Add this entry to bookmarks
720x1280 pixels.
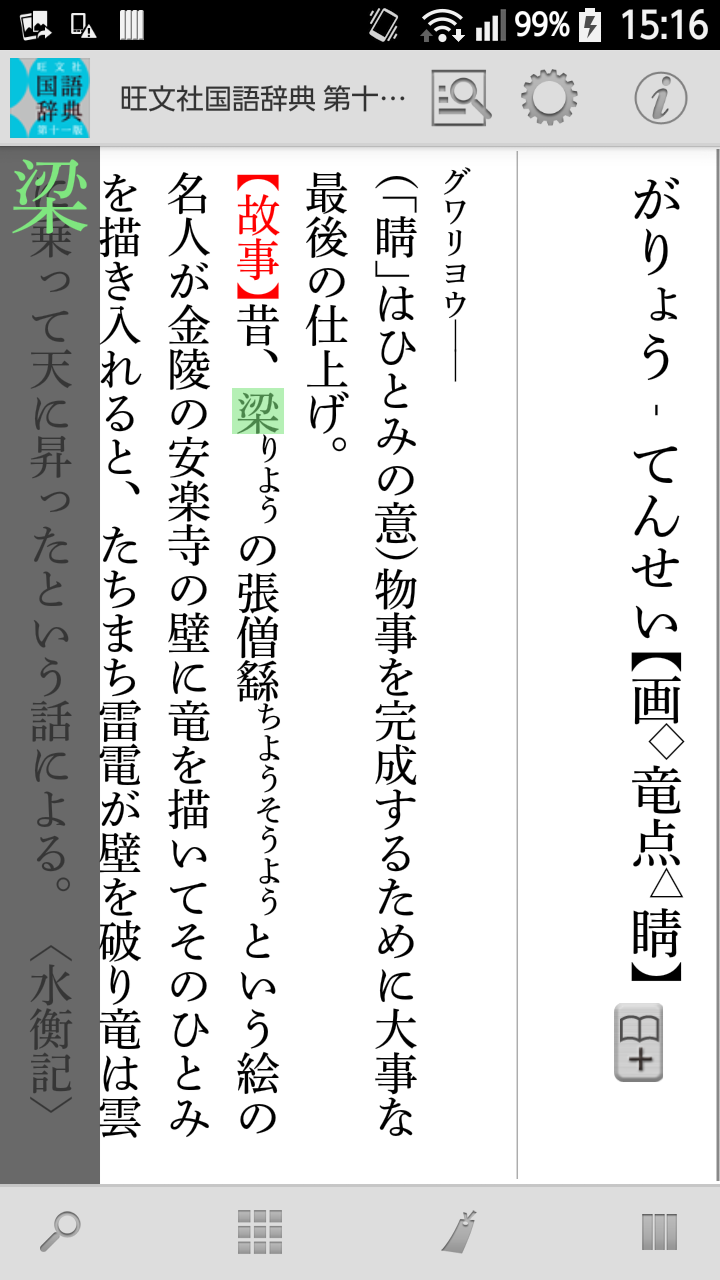coord(638,1042)
